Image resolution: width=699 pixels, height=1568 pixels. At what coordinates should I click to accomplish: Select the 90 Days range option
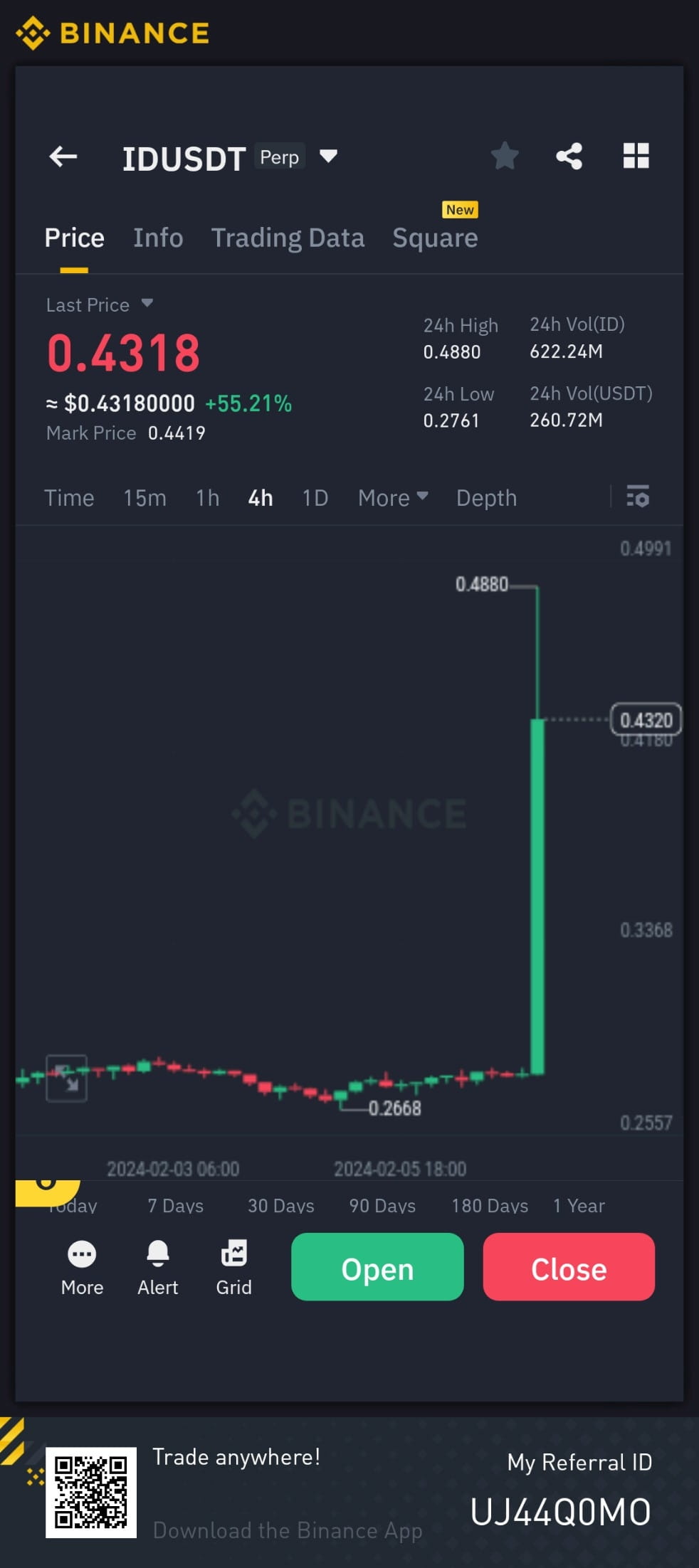click(x=382, y=1205)
